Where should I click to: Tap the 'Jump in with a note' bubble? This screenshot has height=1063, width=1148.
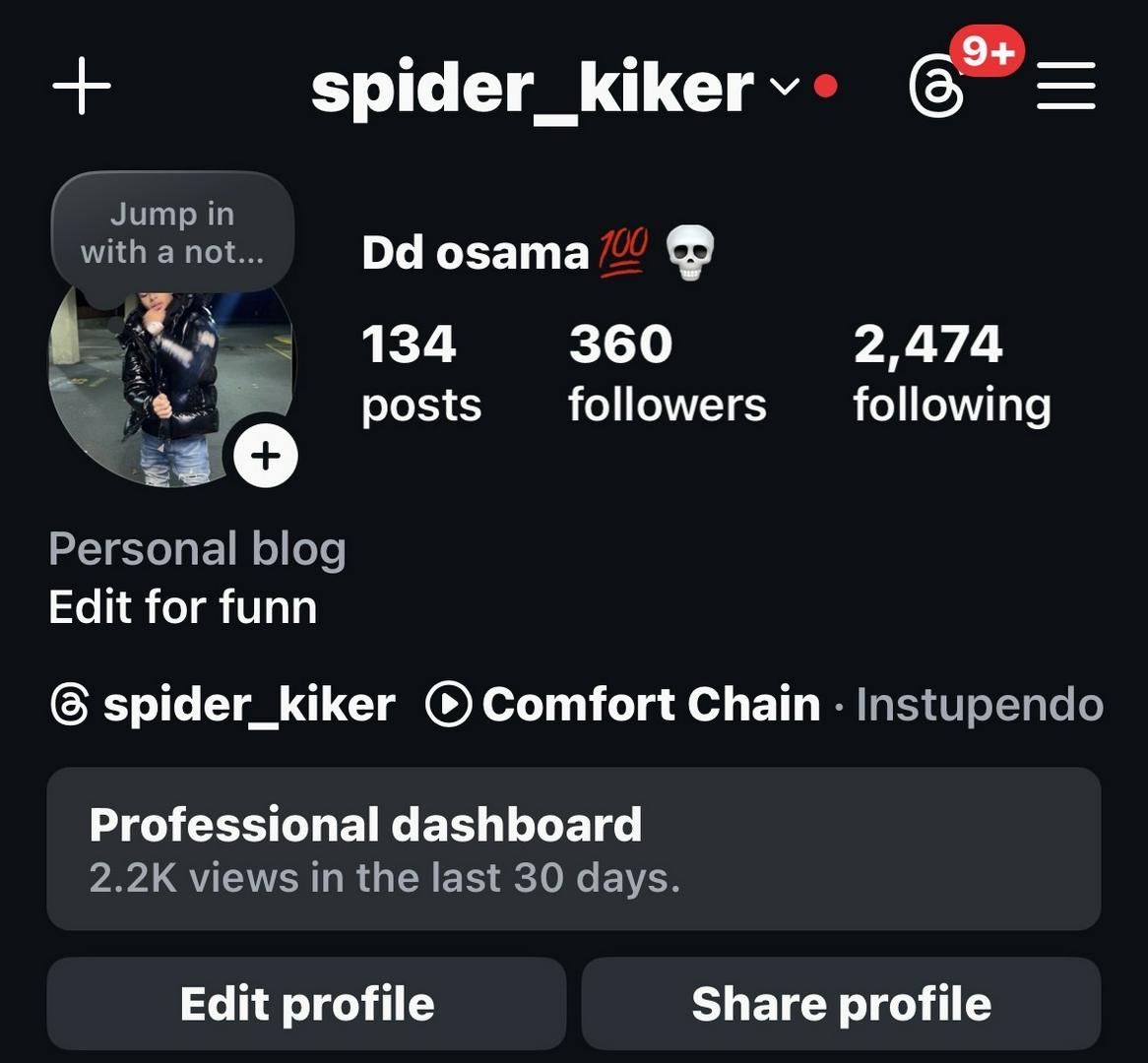(172, 232)
